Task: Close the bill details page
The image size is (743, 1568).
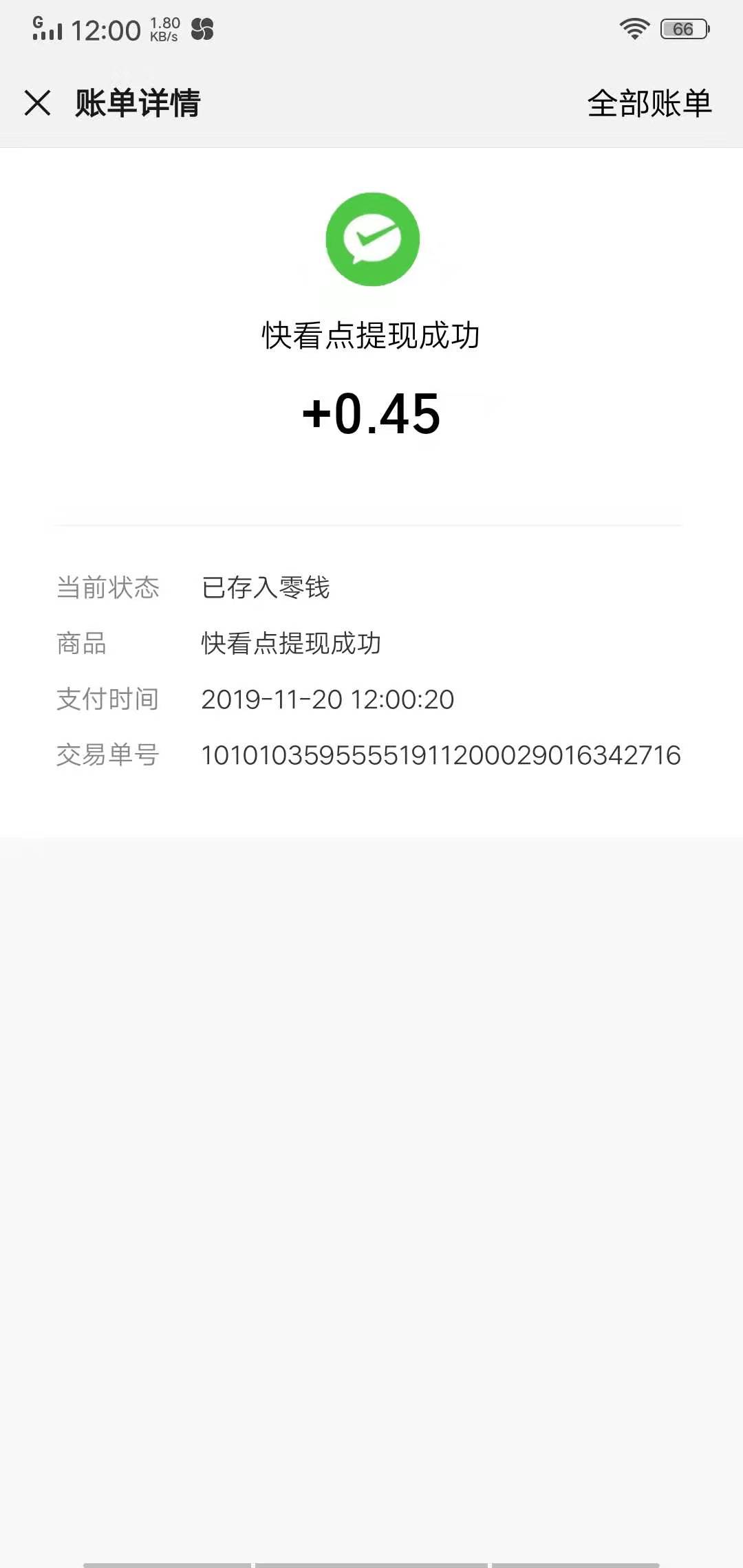Action: (x=37, y=103)
